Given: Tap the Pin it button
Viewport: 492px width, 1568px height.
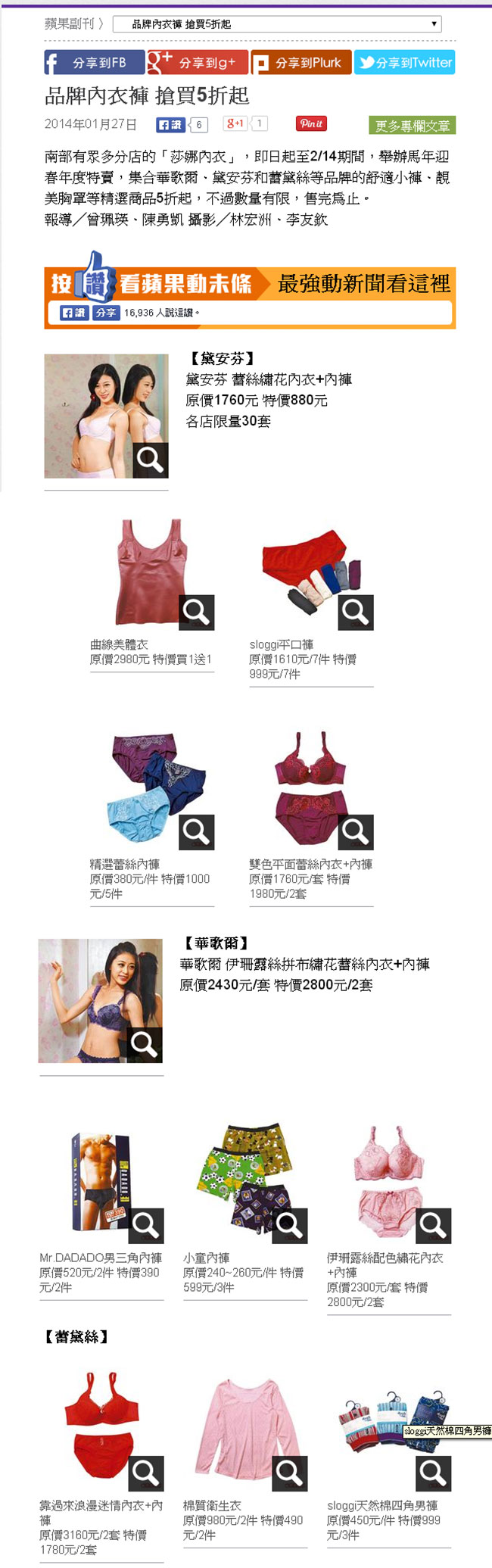Looking at the screenshot, I should point(311,123).
